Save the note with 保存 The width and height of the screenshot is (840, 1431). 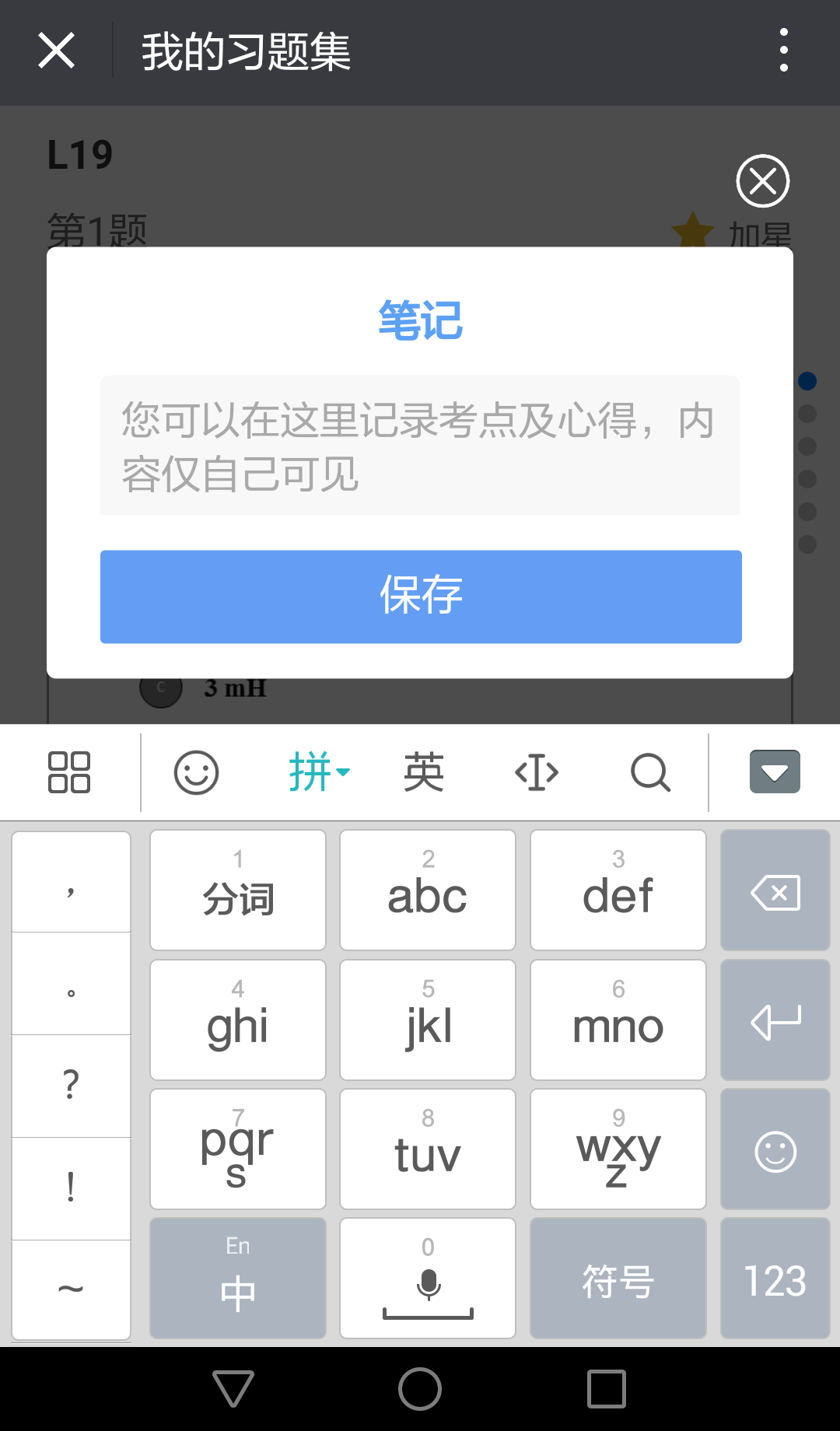420,597
